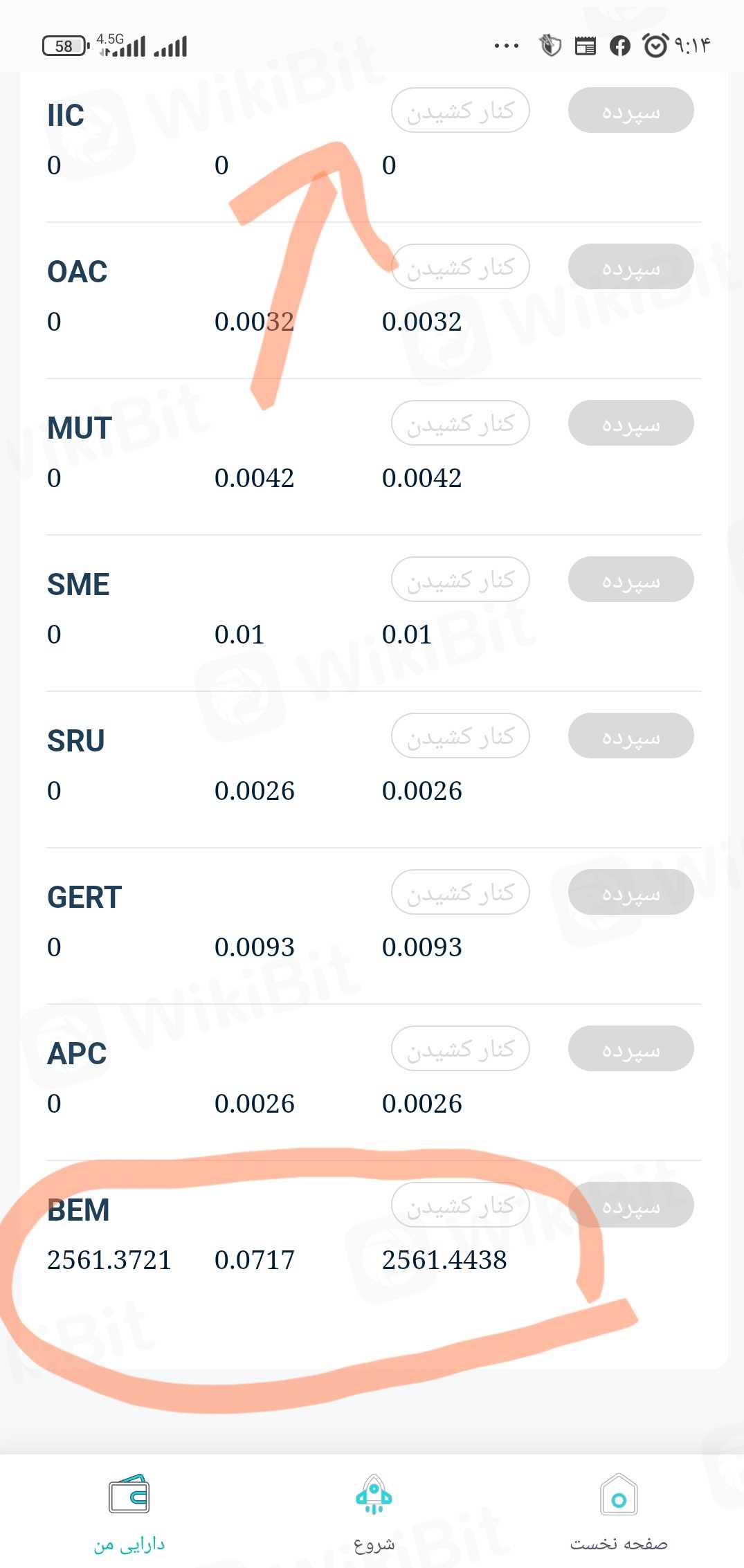Image resolution: width=744 pixels, height=1568 pixels.
Task: Tap کنار کشیدن (withdraw) for SME
Action: [460, 579]
